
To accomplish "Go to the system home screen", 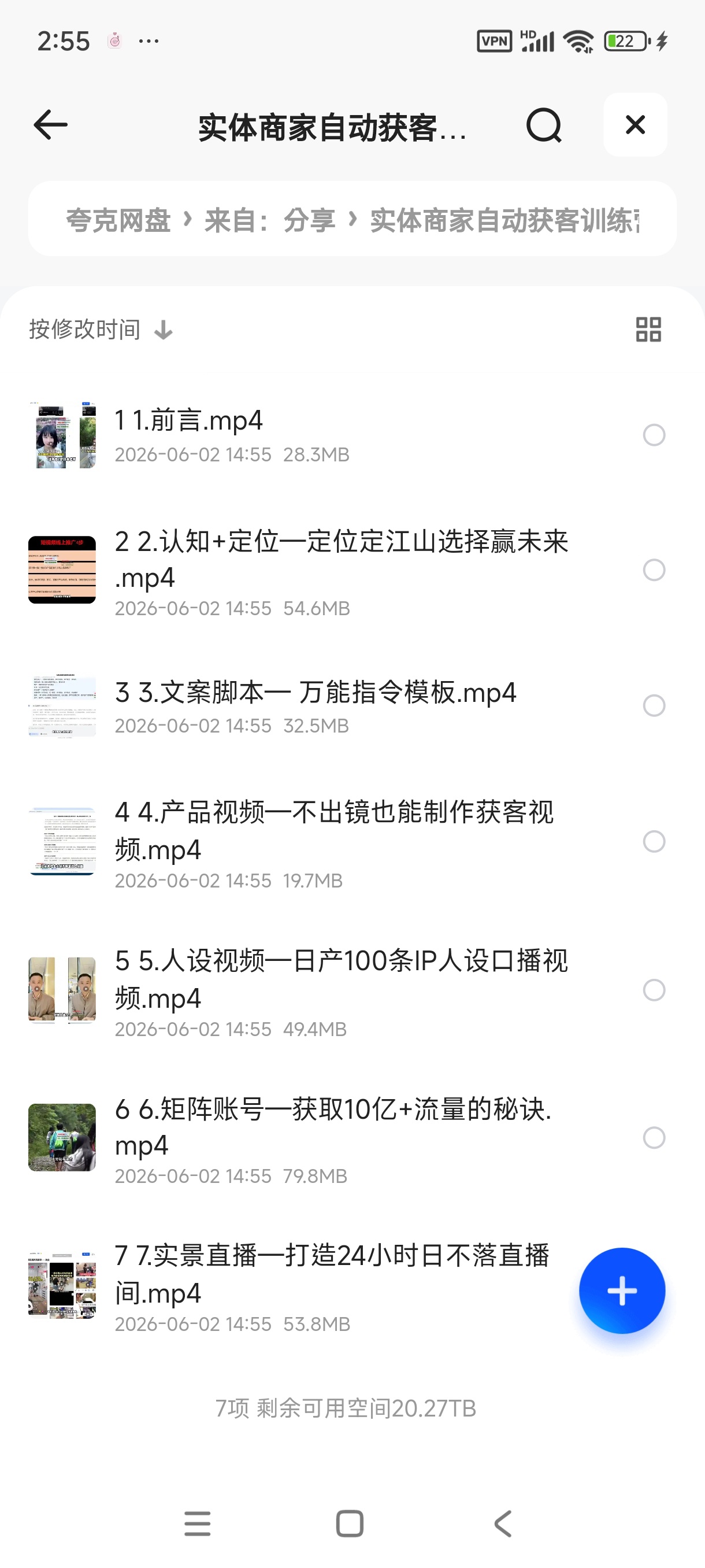I will [x=350, y=1524].
